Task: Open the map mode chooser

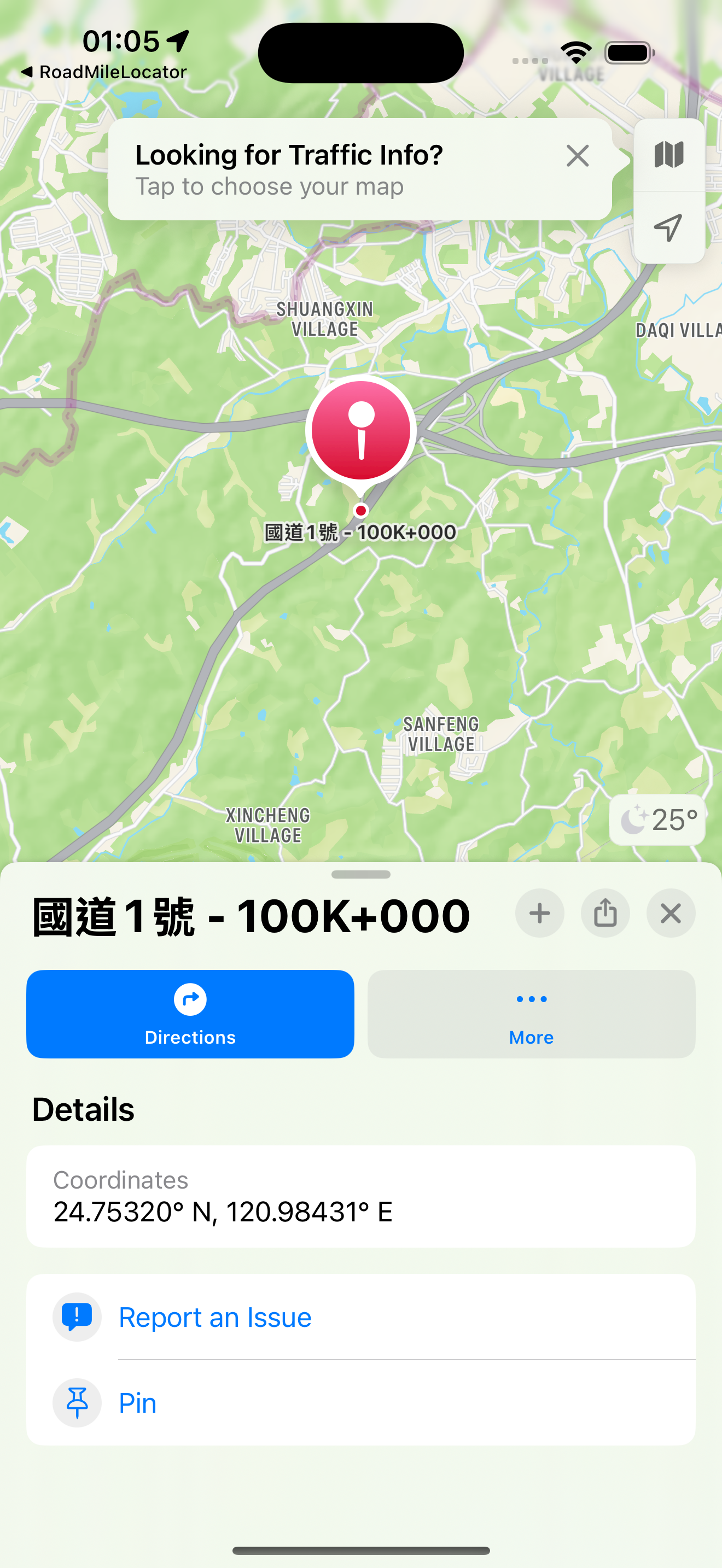Action: pos(668,155)
